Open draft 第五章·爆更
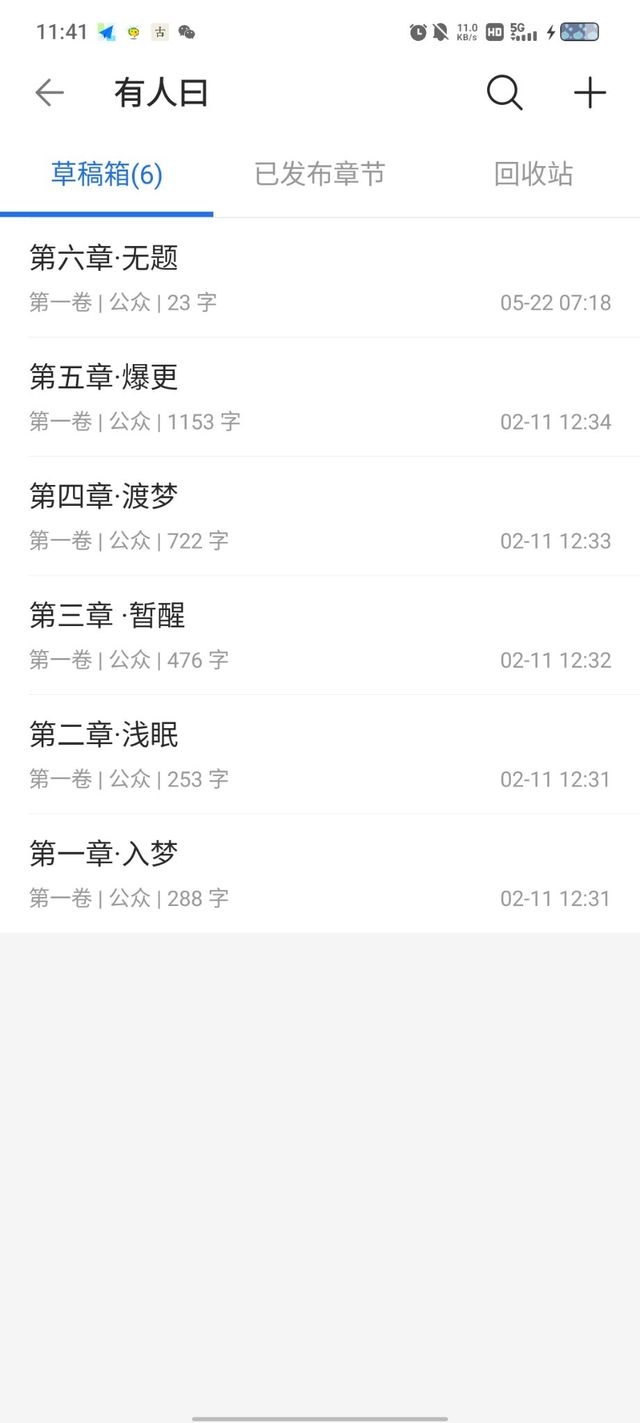 (x=320, y=397)
